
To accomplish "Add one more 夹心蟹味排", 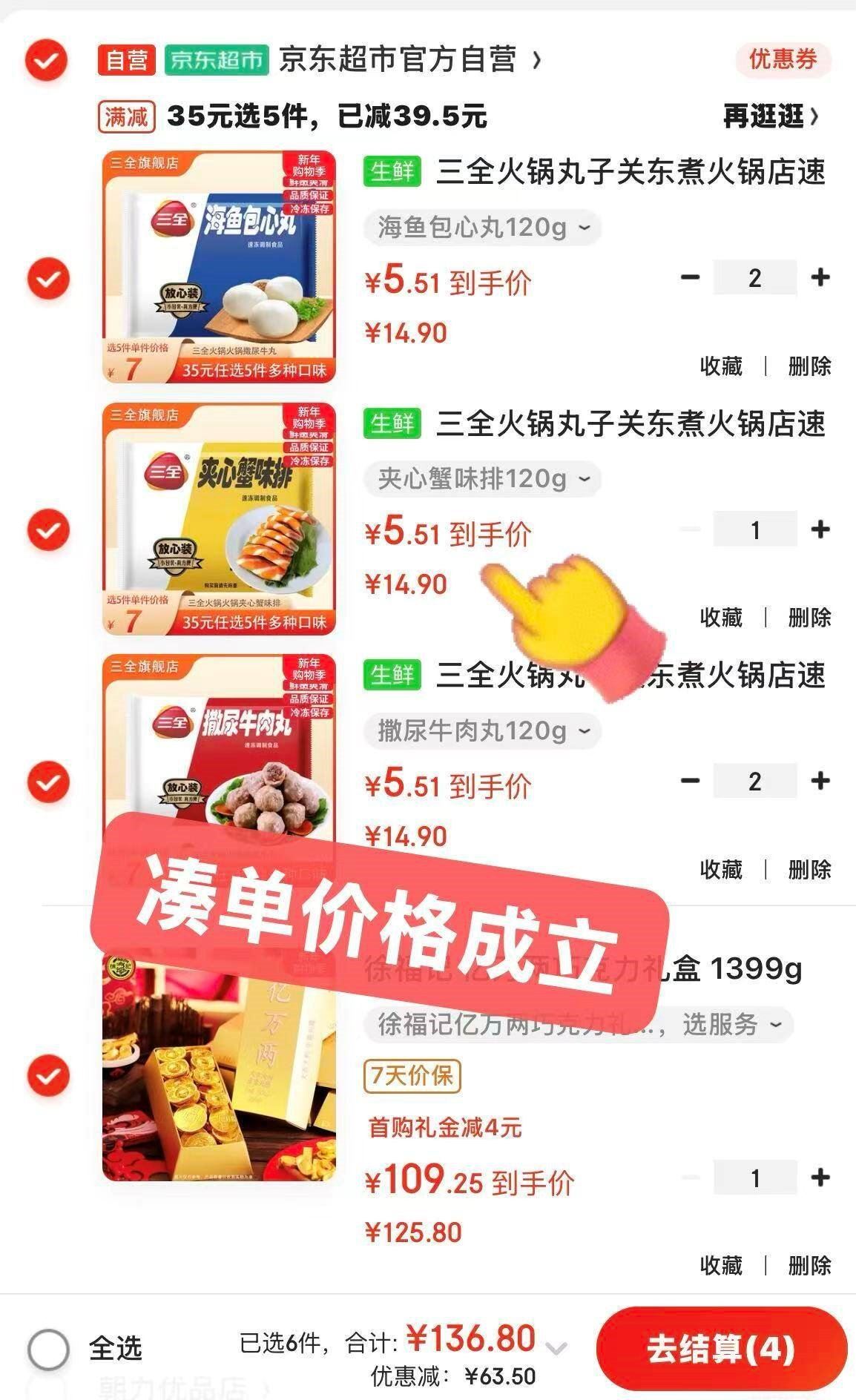I will point(820,529).
